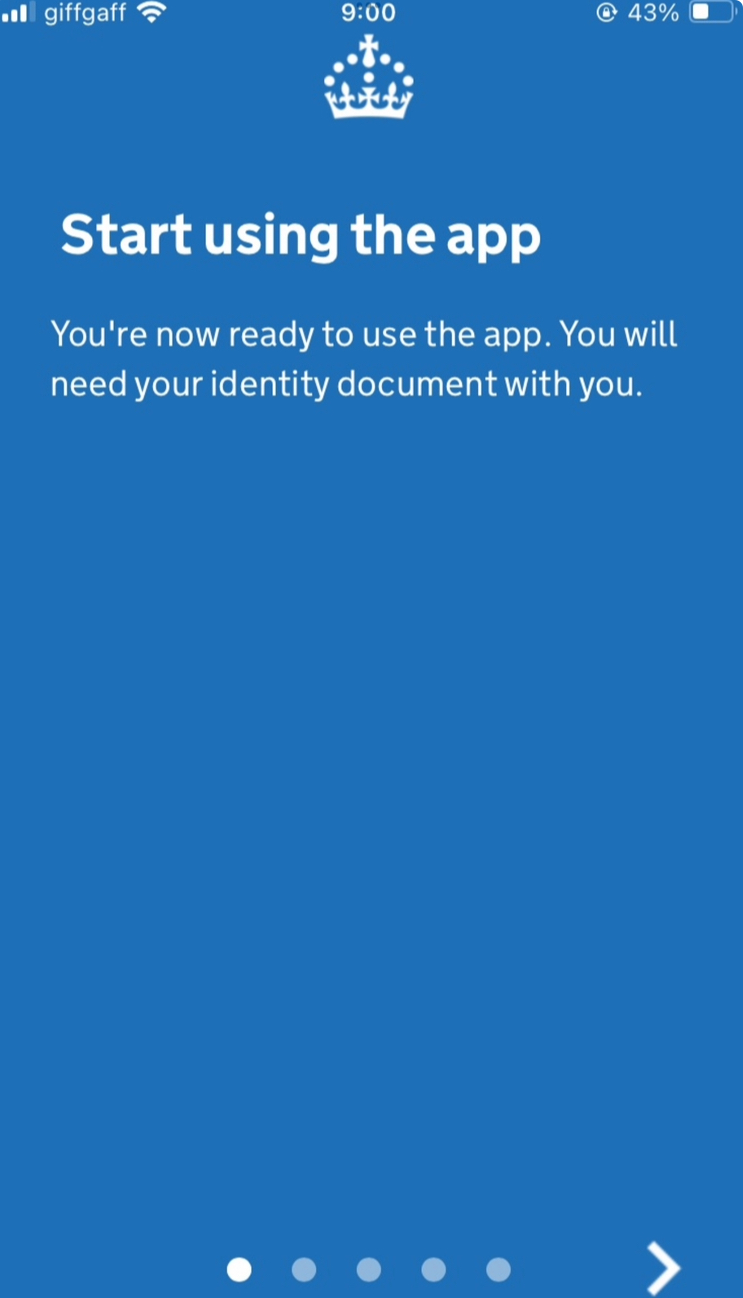Tap the next arrow chevron
Viewport: 743px width, 1298px height.
(663, 1268)
